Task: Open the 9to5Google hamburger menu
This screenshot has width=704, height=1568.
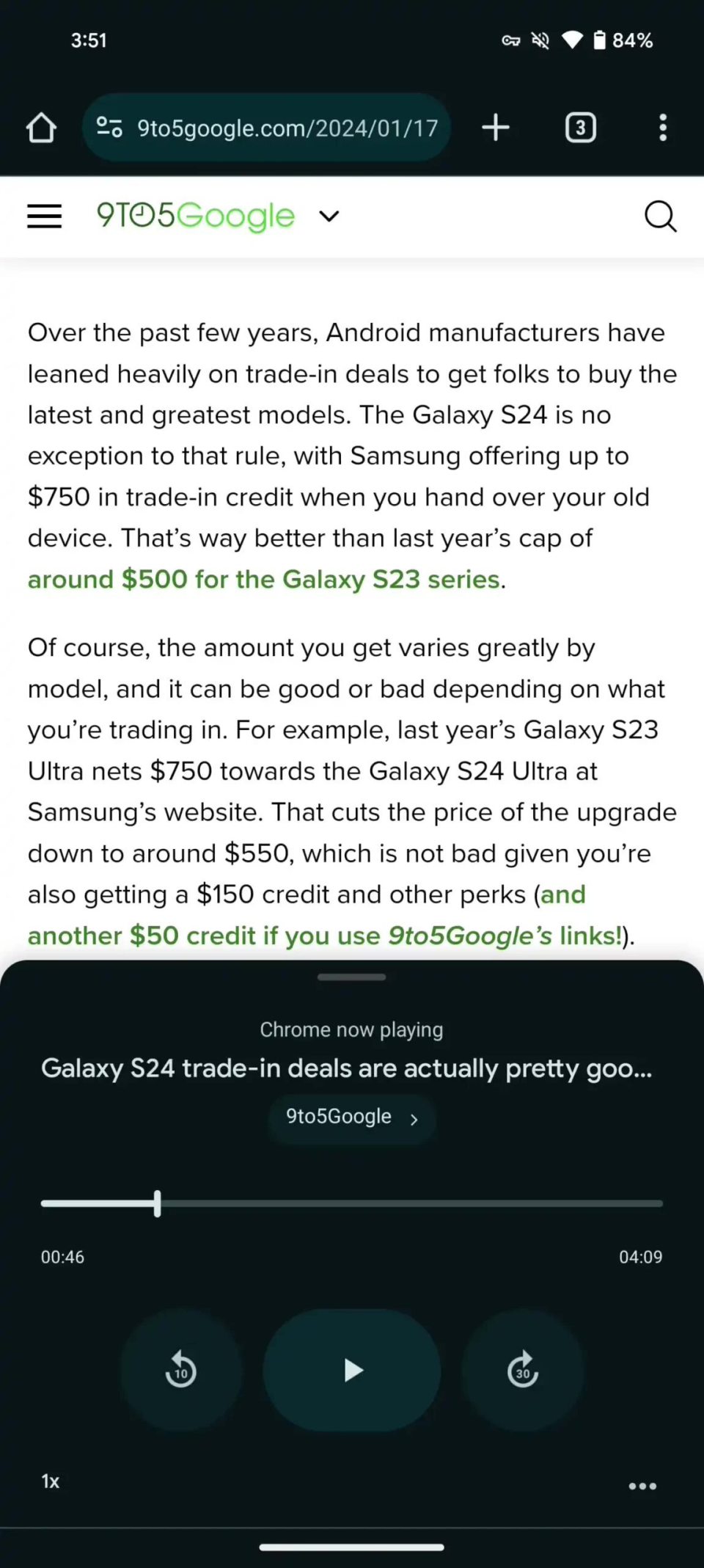Action: pyautogui.click(x=44, y=216)
